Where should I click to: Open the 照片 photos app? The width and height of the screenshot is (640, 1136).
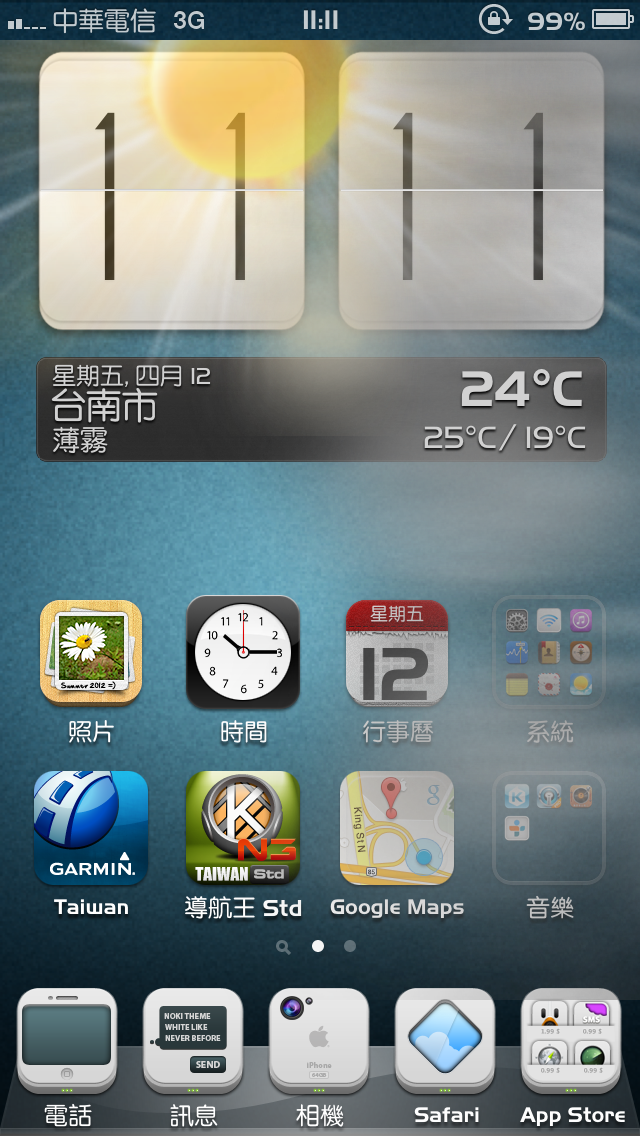pyautogui.click(x=91, y=652)
